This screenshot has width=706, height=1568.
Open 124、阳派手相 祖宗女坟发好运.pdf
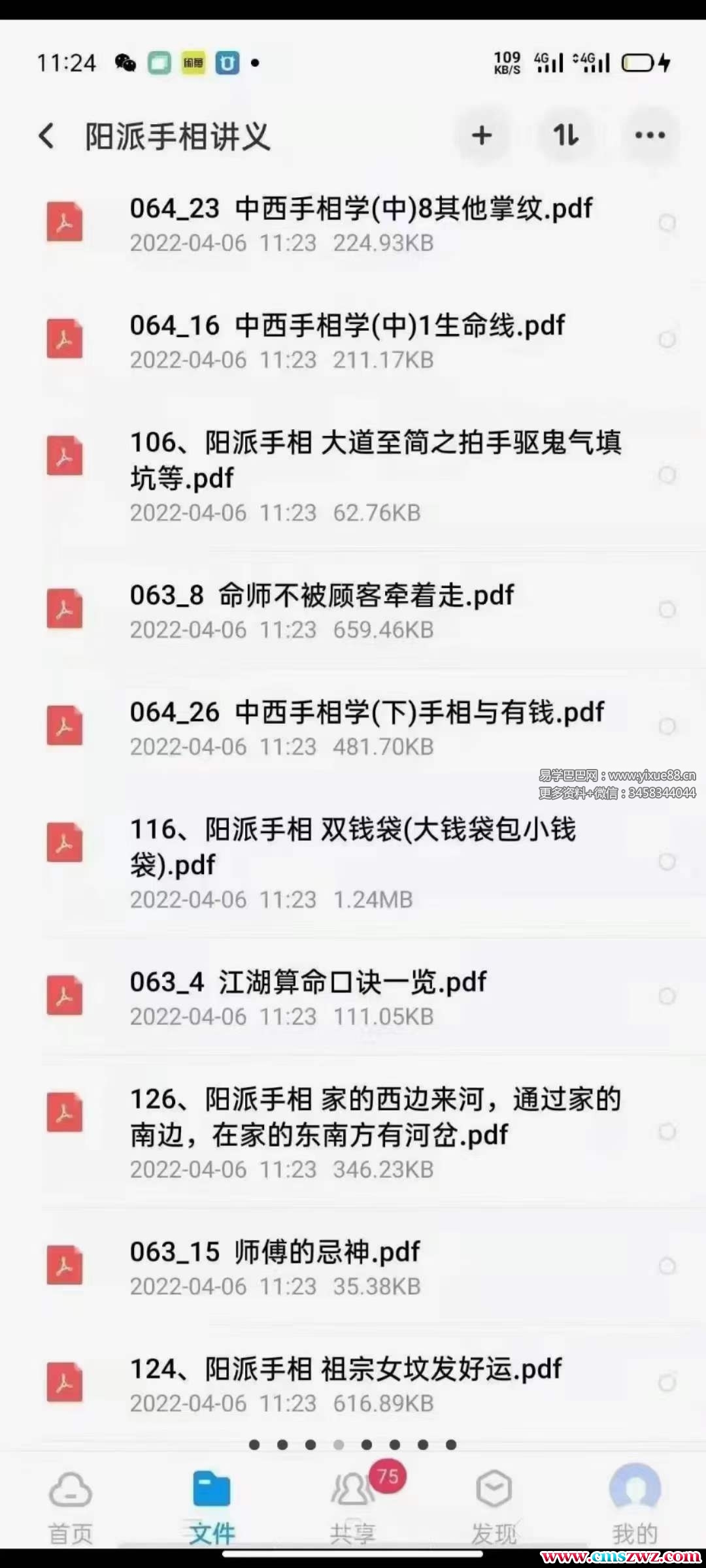346,1383
